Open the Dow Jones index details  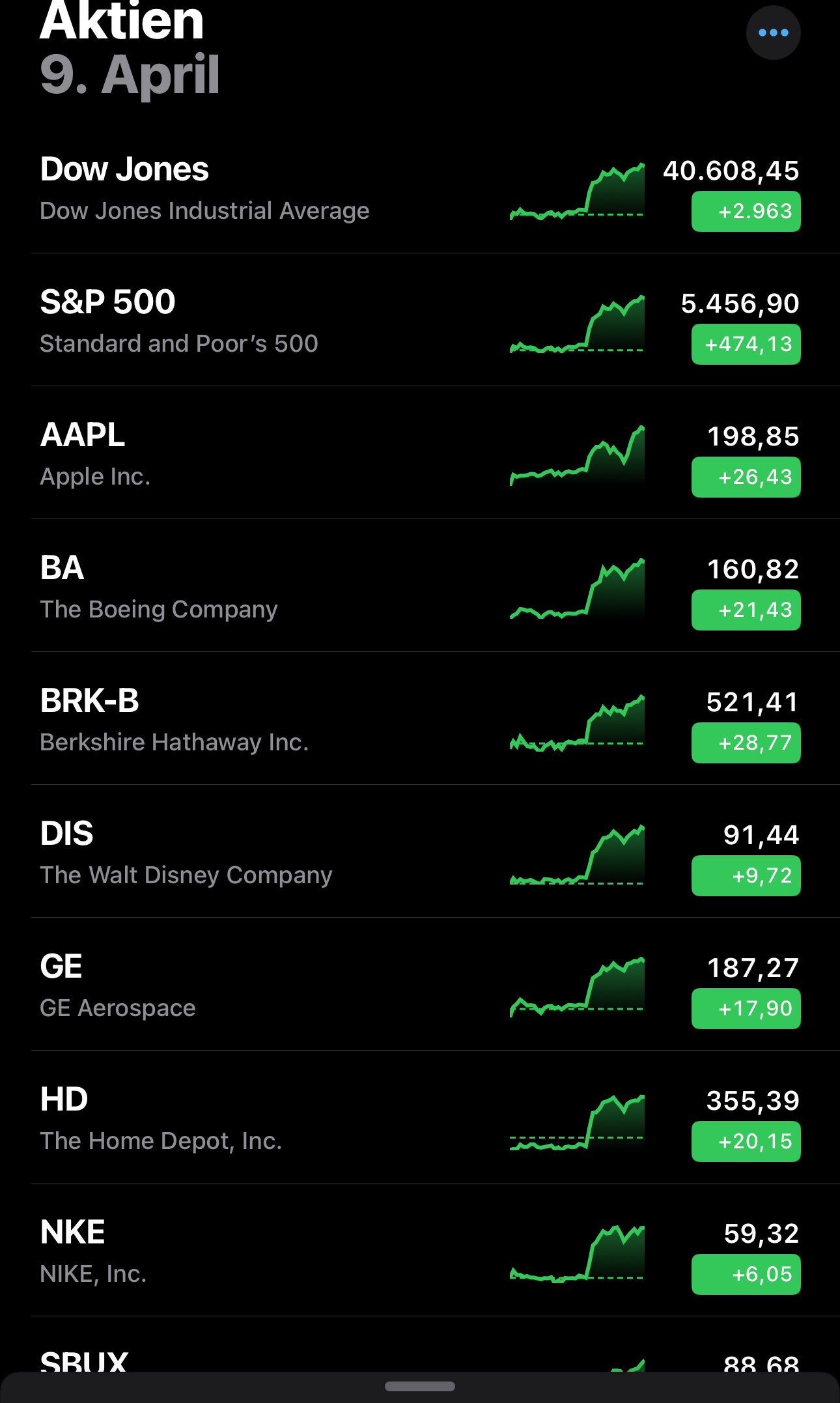tap(260, 188)
